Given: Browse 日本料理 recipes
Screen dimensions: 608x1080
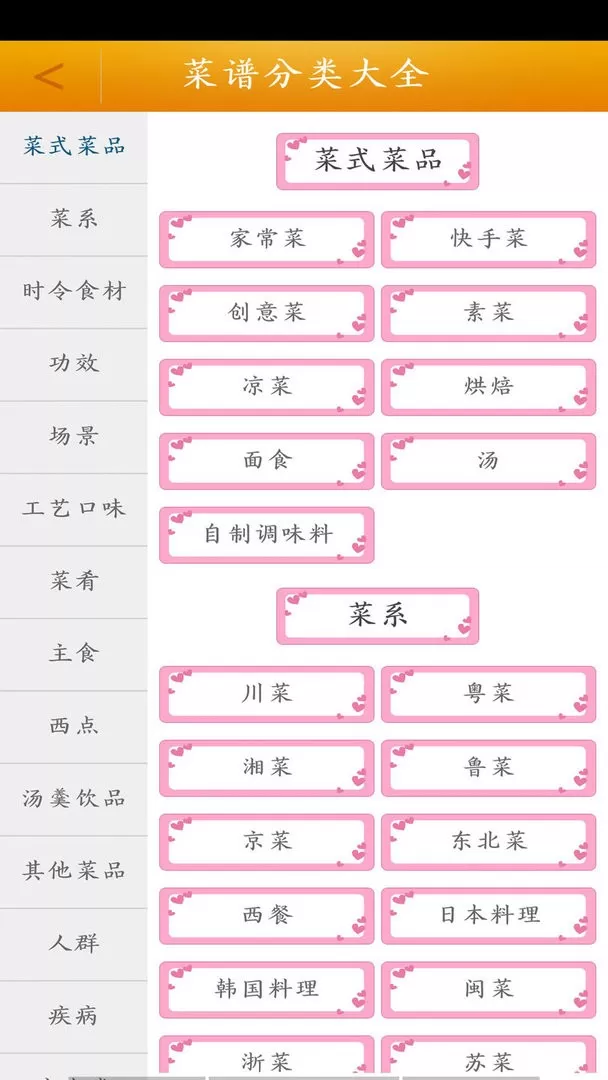Looking at the screenshot, I should tap(489, 915).
